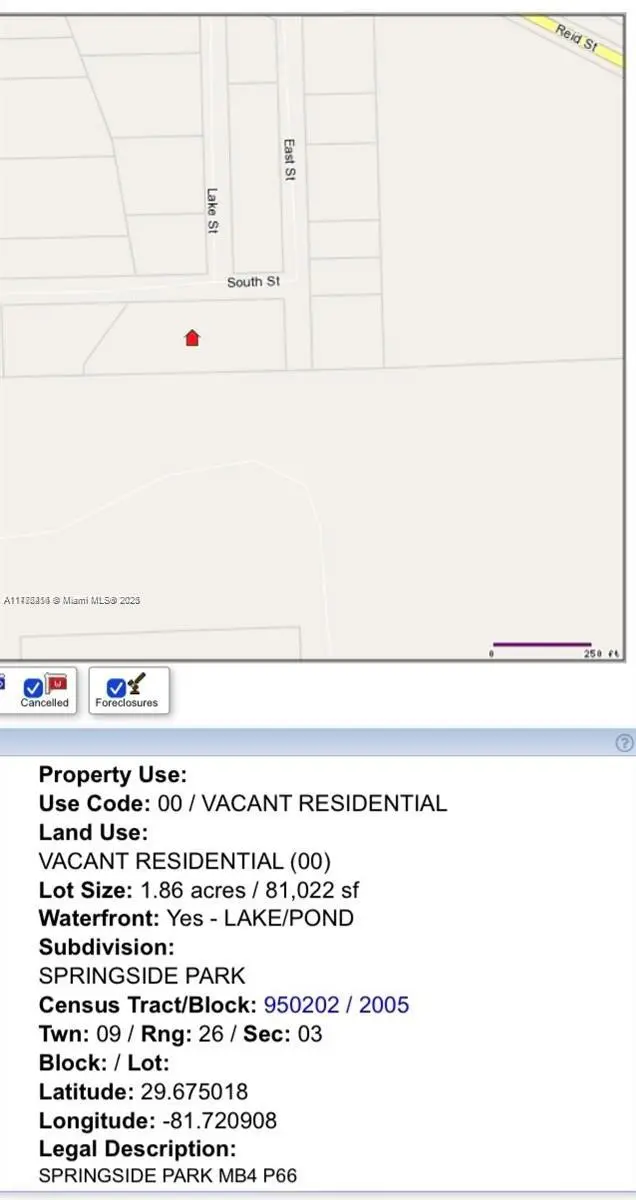Open census block 2005 link
This screenshot has height=1200, width=636.
384,1004
